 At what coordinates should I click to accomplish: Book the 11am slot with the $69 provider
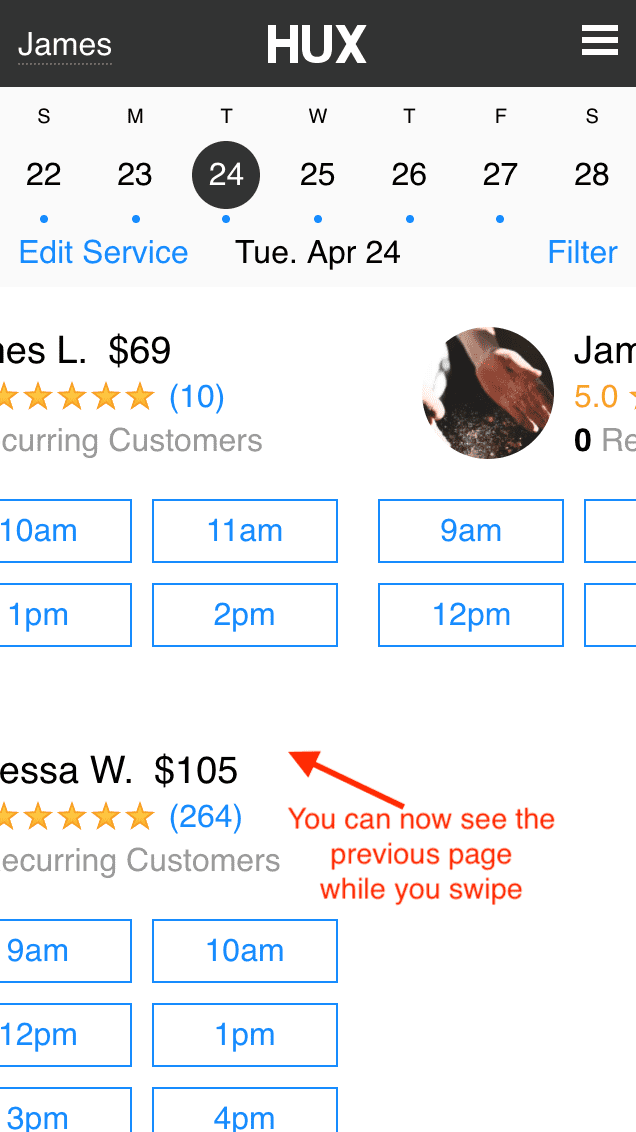pos(244,531)
